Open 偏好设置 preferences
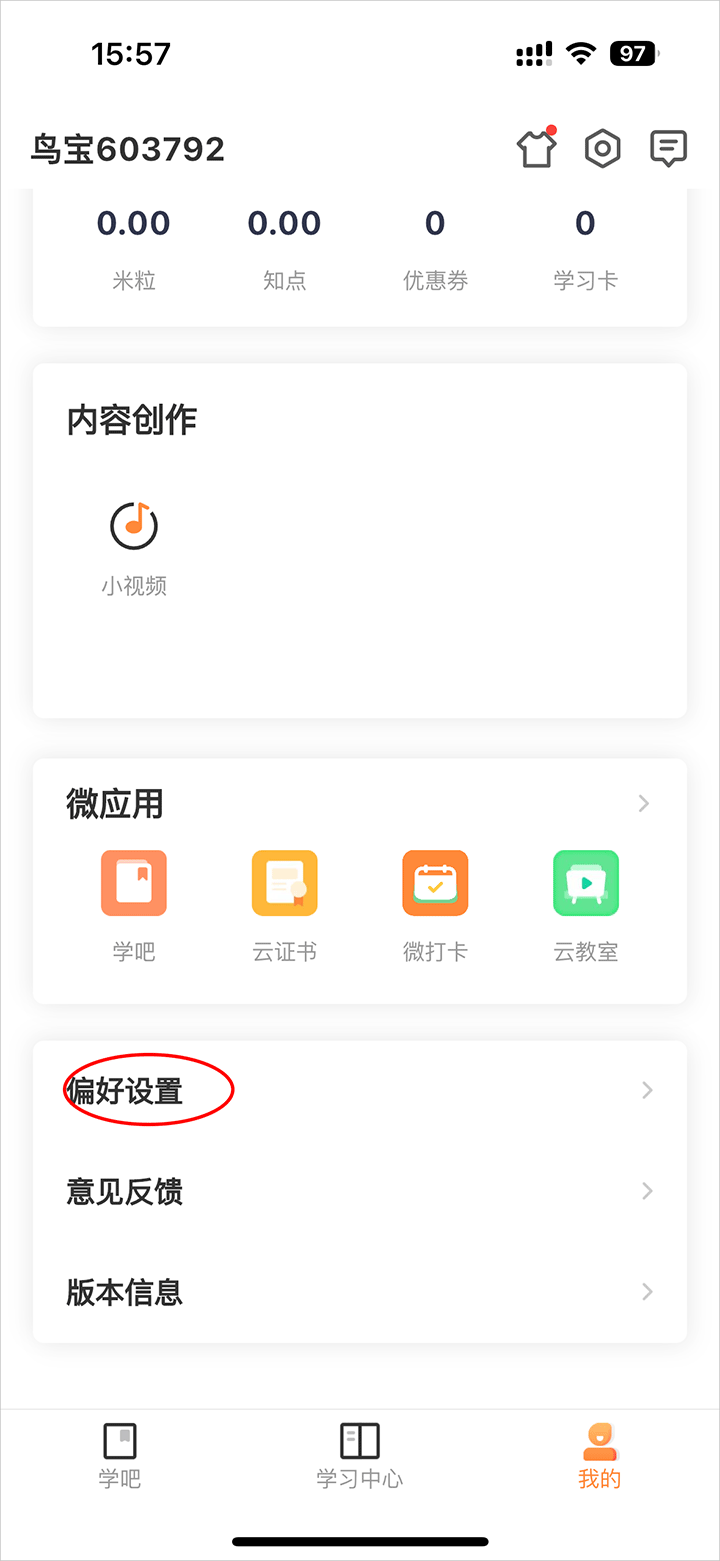The width and height of the screenshot is (720, 1561). pos(360,1090)
